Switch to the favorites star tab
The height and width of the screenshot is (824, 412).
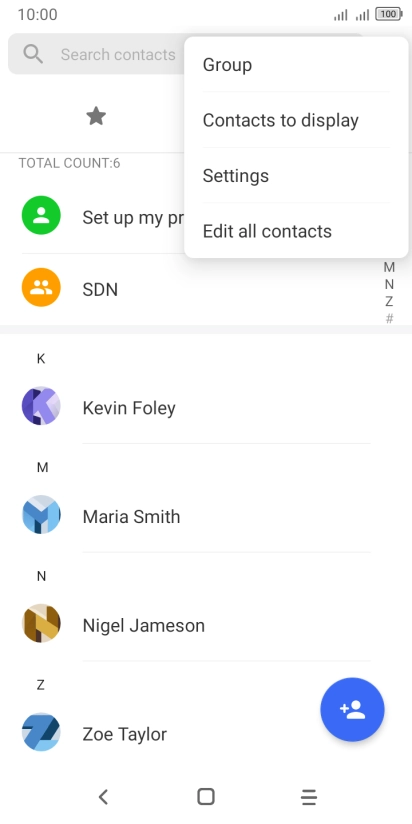pyautogui.click(x=96, y=116)
